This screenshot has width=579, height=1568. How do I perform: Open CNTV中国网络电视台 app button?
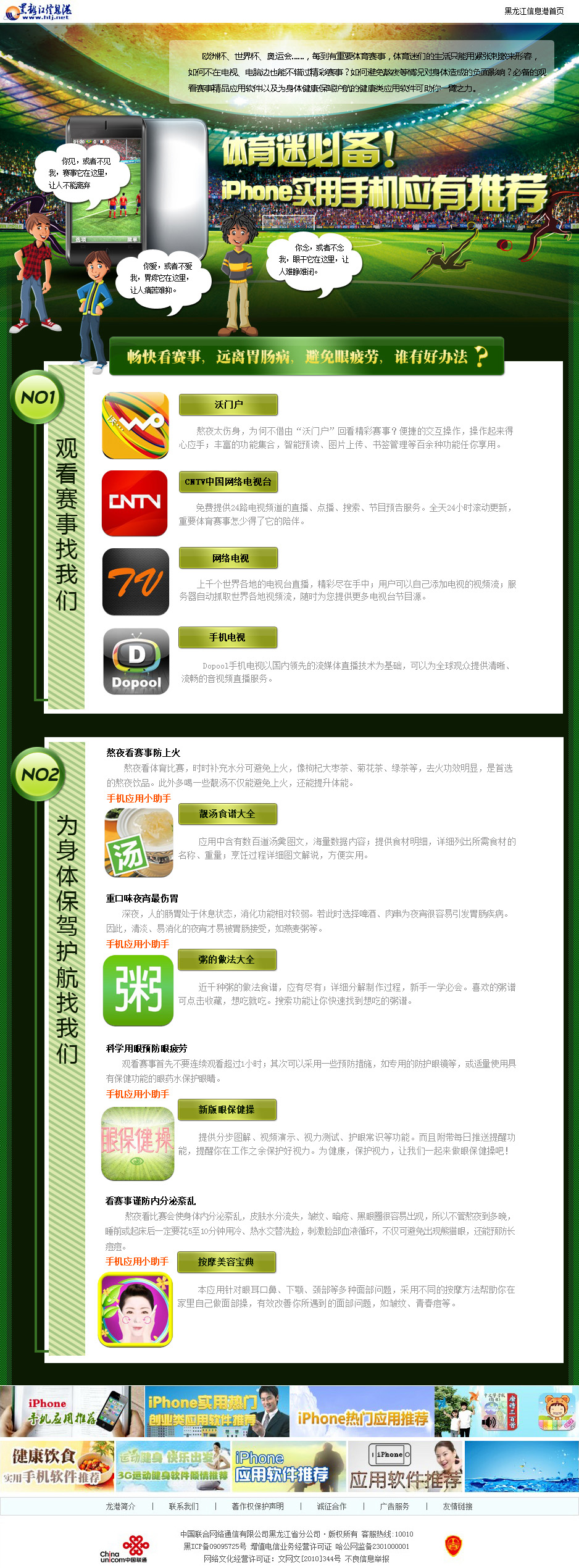tap(228, 482)
